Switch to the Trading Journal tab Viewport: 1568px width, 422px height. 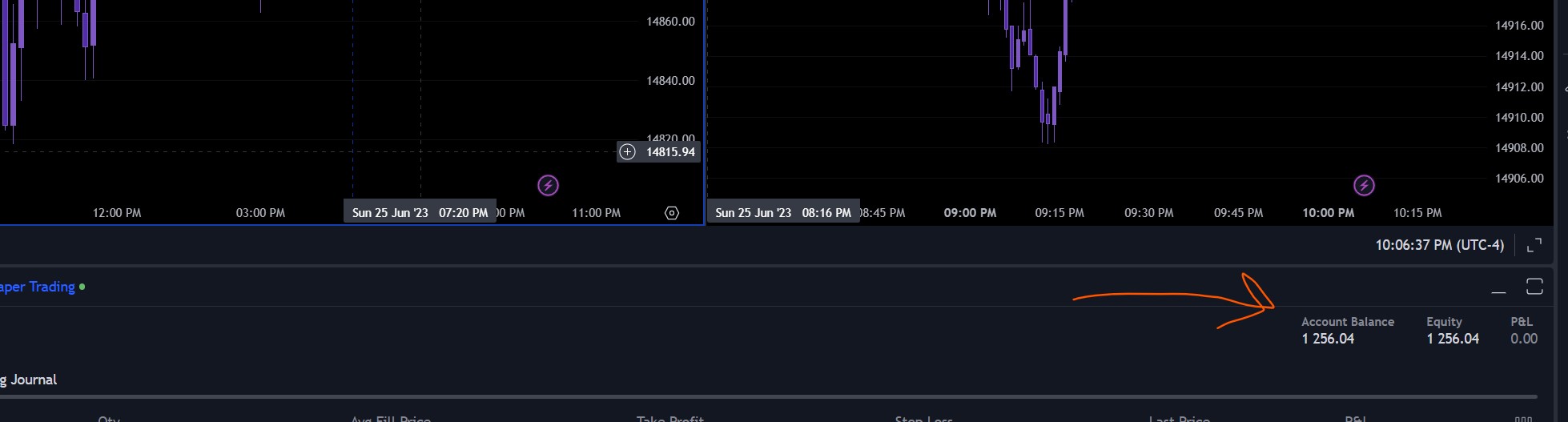(29, 380)
